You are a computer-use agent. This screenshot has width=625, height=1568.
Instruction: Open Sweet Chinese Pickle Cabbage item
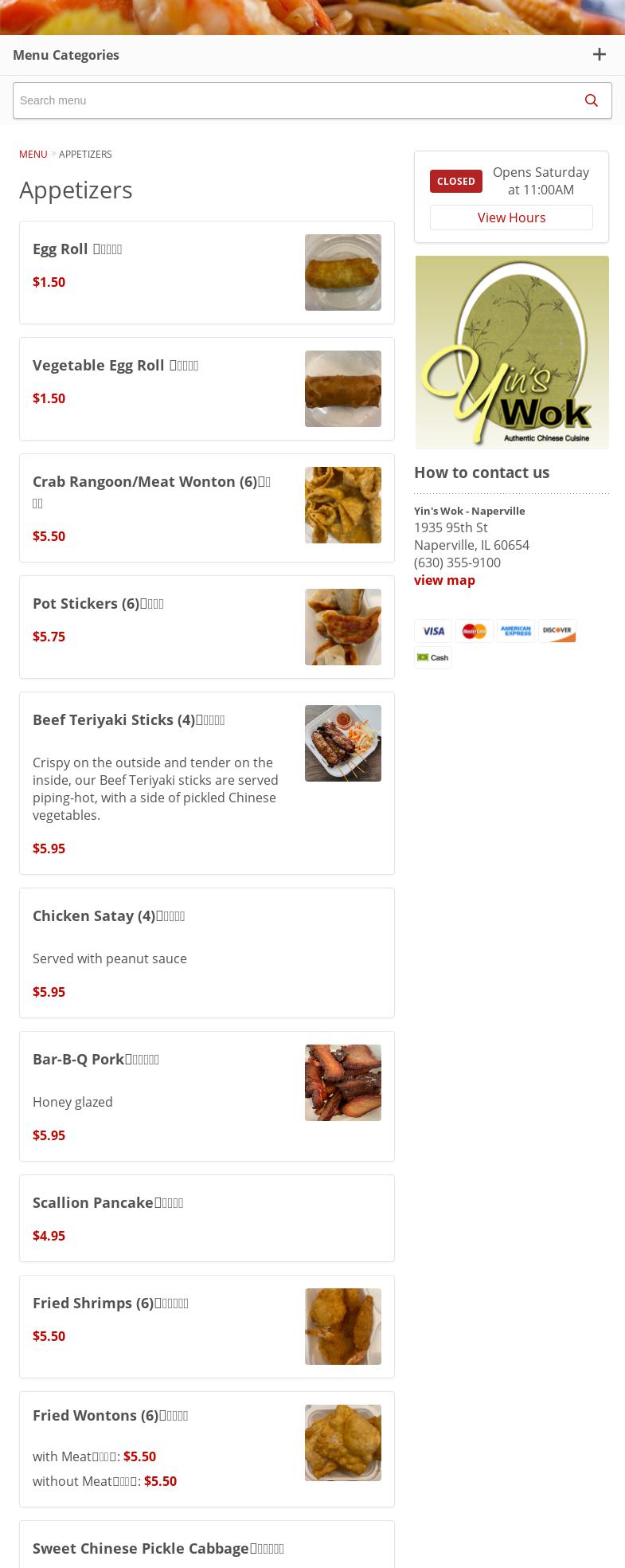[x=158, y=1548]
